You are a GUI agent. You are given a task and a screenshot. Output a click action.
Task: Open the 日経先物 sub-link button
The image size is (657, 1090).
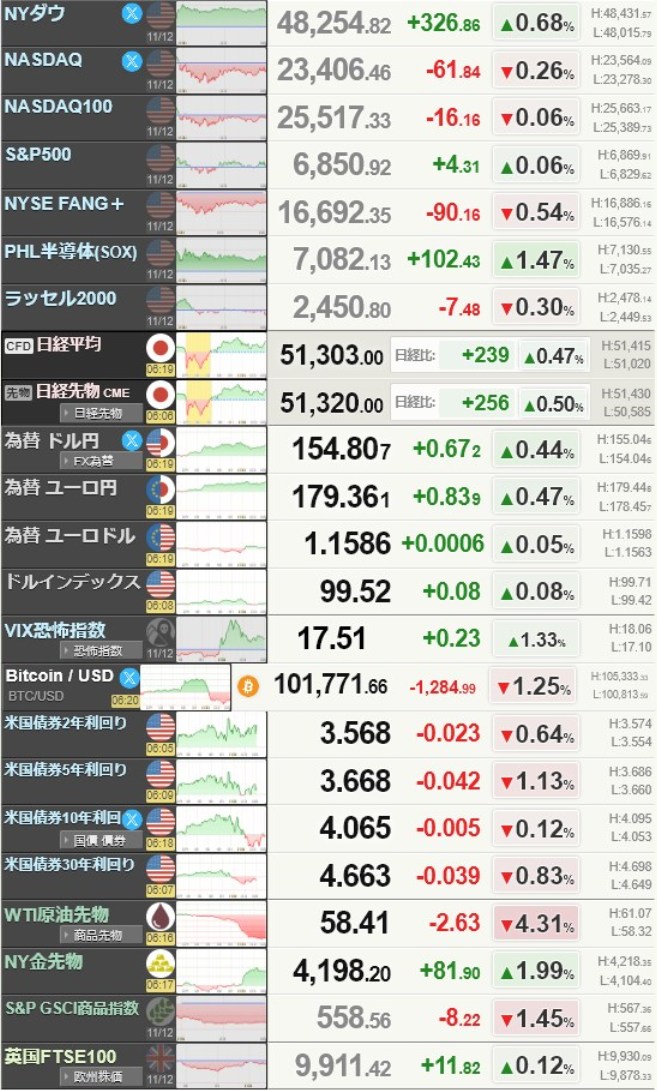[x=100, y=413]
